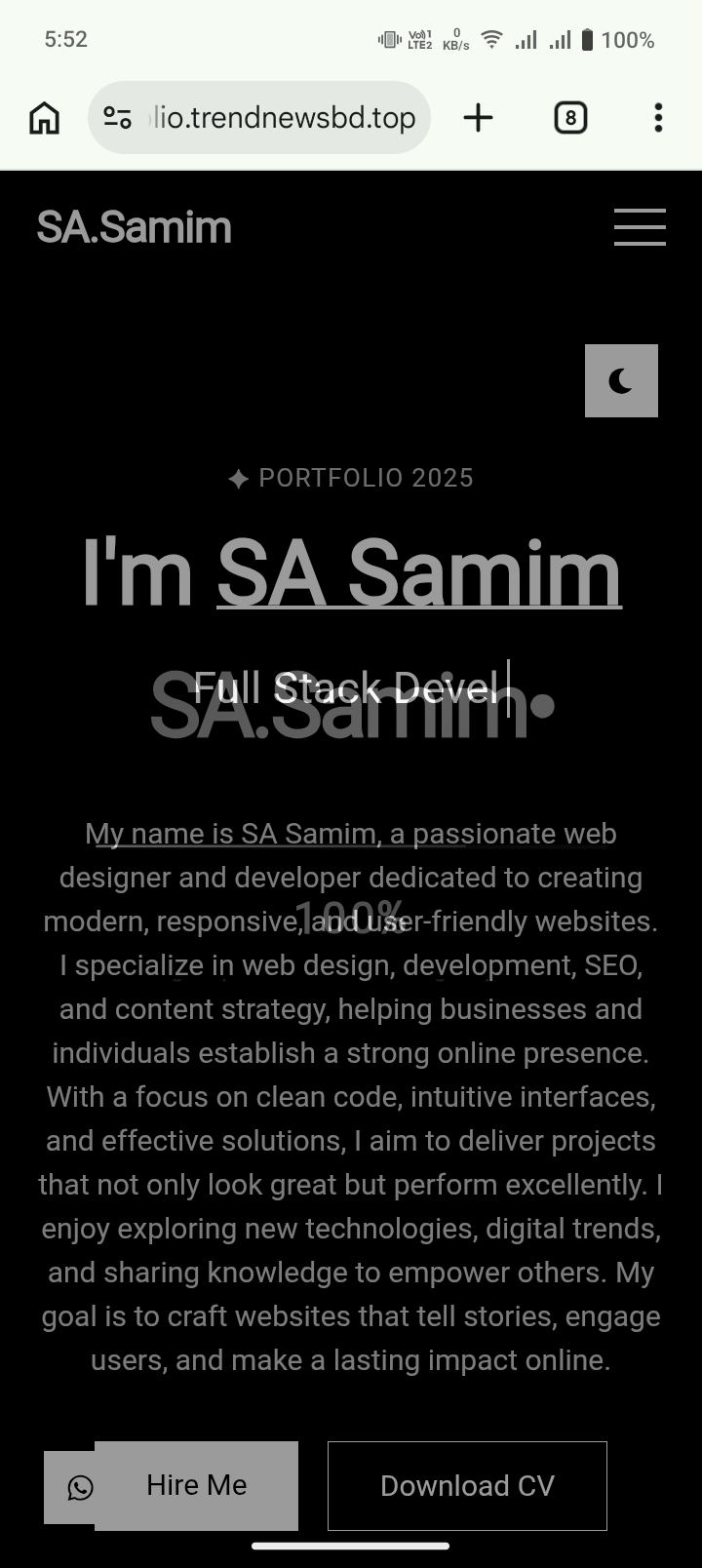This screenshot has width=702, height=1568.
Task: Contact via the WhatsApp icon
Action: [80, 1487]
